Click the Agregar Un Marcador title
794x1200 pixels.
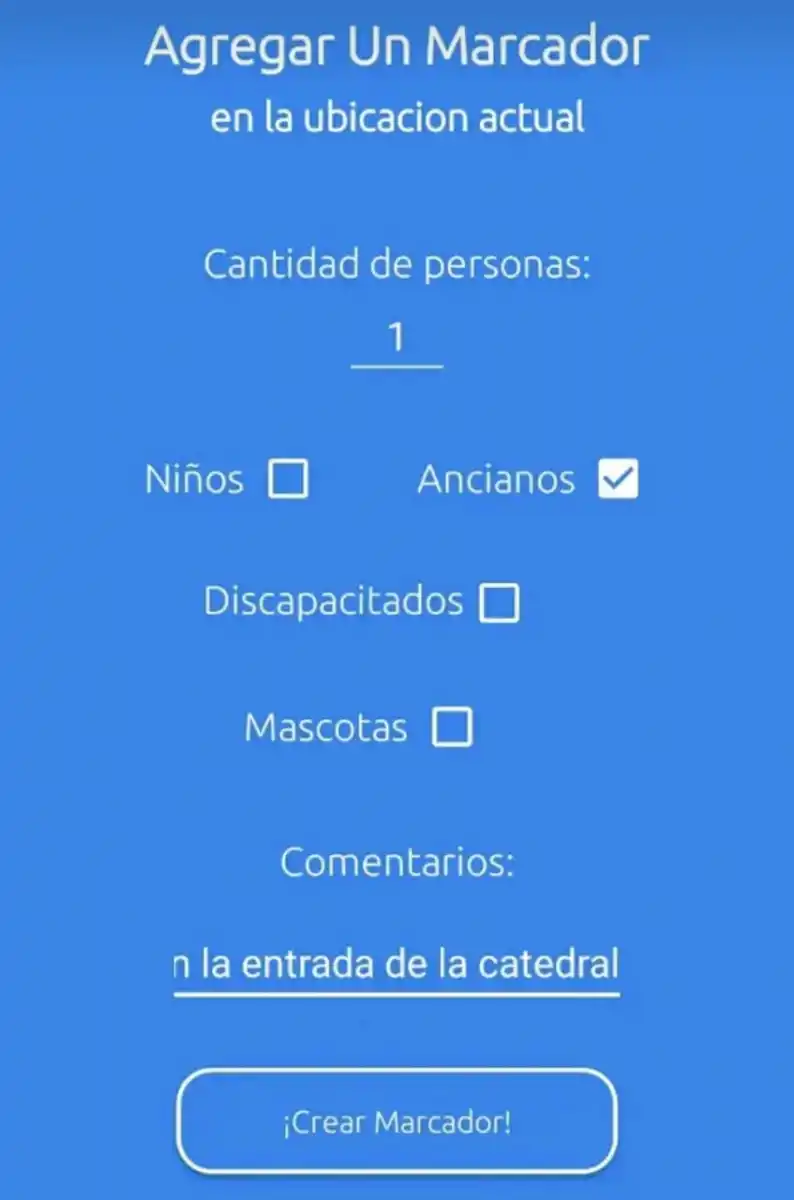click(x=397, y=46)
